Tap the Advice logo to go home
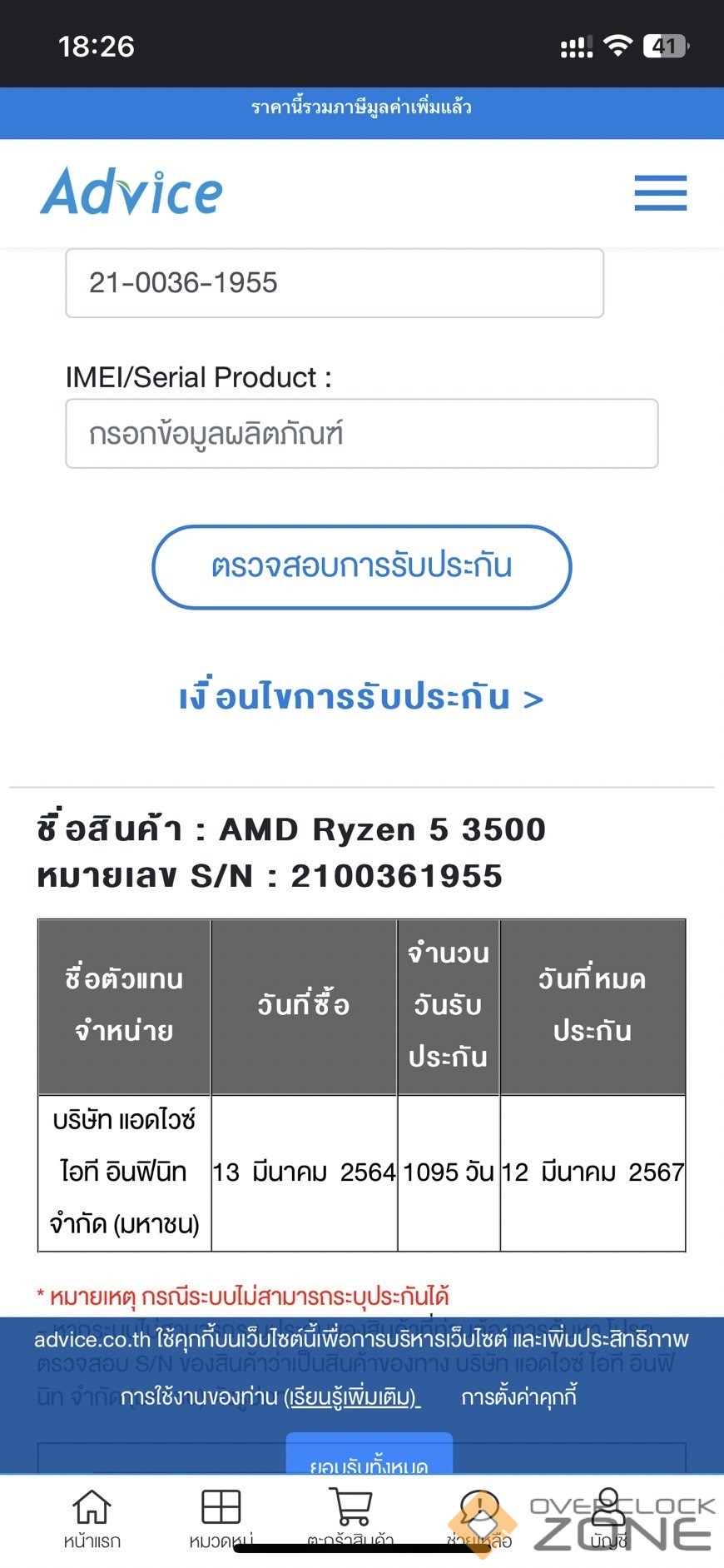The image size is (724, 1568). coord(131,192)
